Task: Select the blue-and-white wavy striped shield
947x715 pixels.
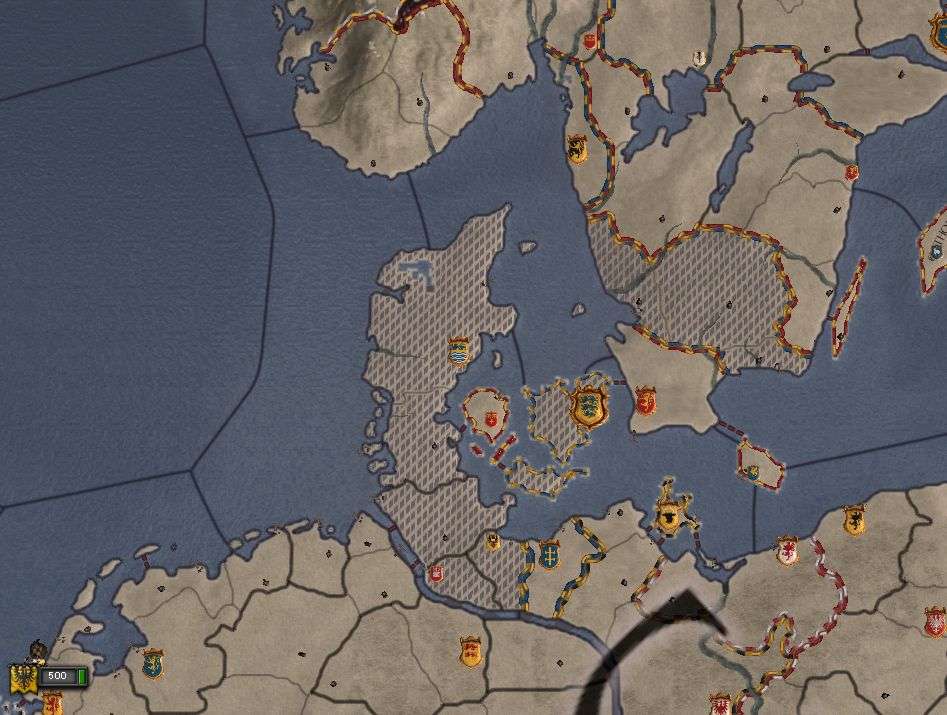Action: [x=459, y=349]
